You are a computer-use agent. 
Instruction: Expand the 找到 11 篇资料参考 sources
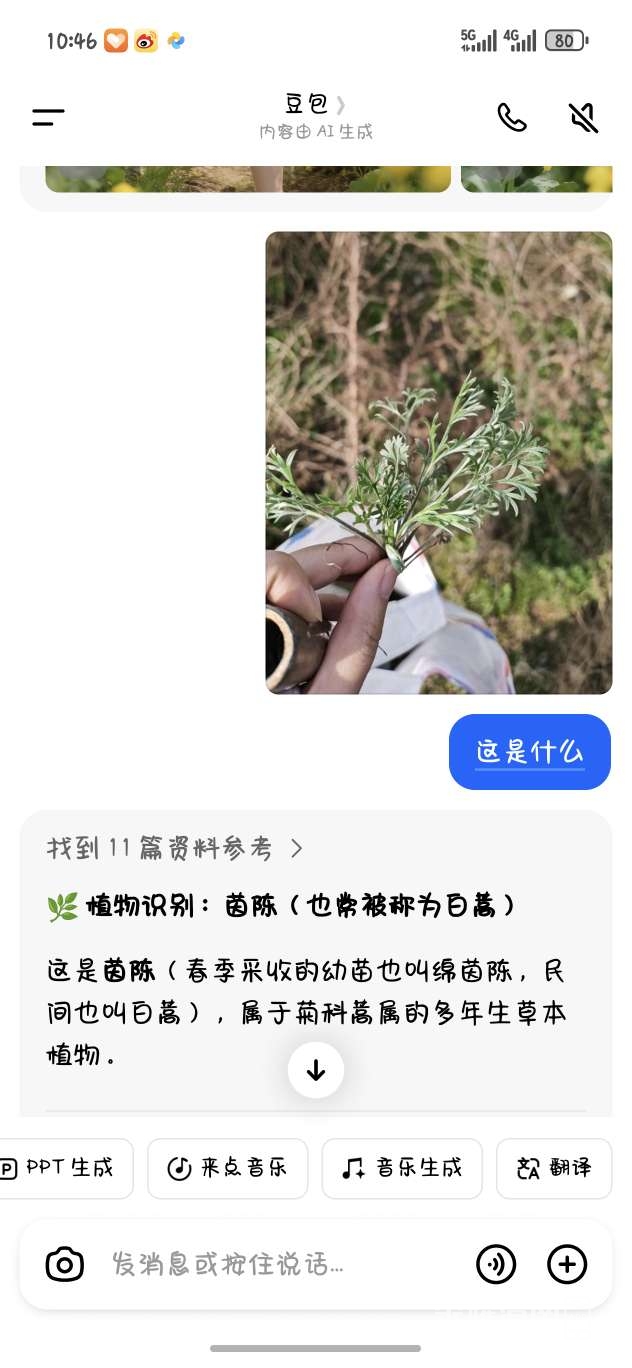click(175, 849)
